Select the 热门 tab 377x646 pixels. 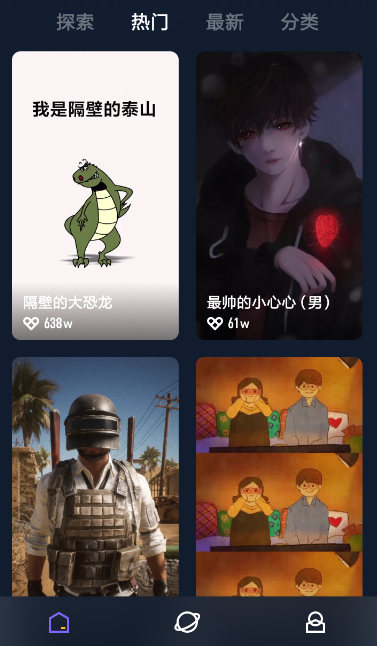pyautogui.click(x=150, y=22)
